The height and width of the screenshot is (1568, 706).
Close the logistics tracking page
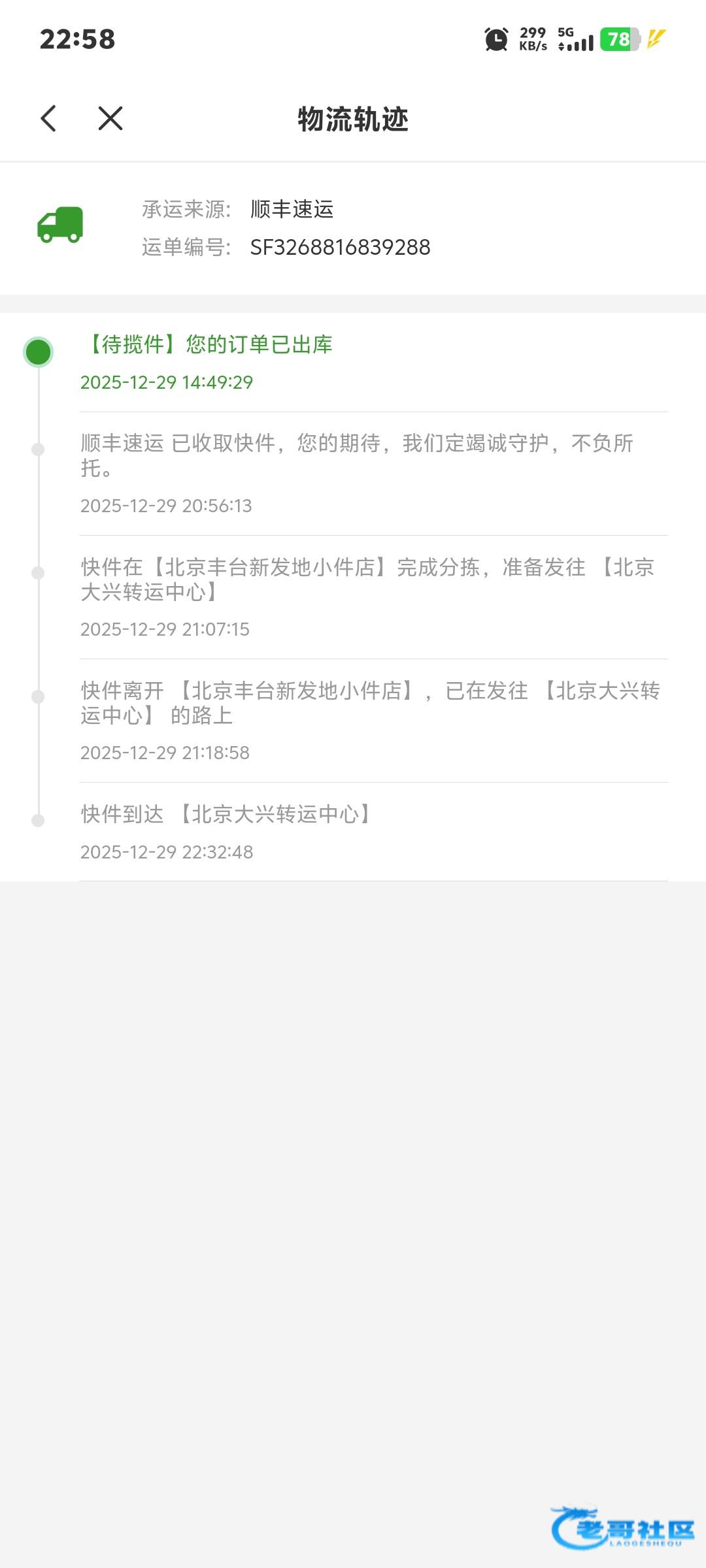(110, 119)
